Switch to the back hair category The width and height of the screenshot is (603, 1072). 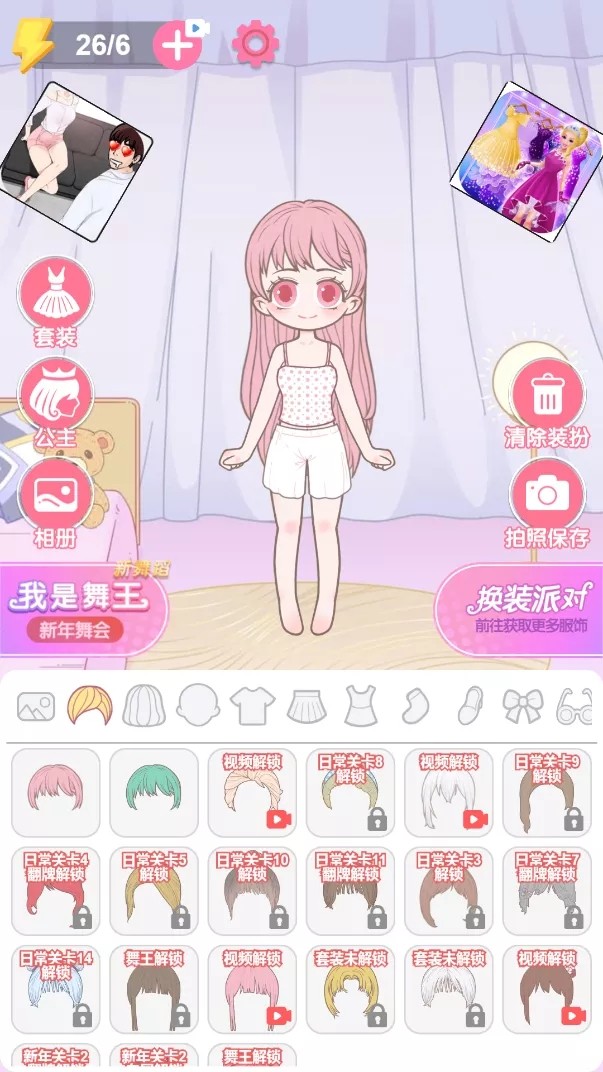tap(142, 706)
